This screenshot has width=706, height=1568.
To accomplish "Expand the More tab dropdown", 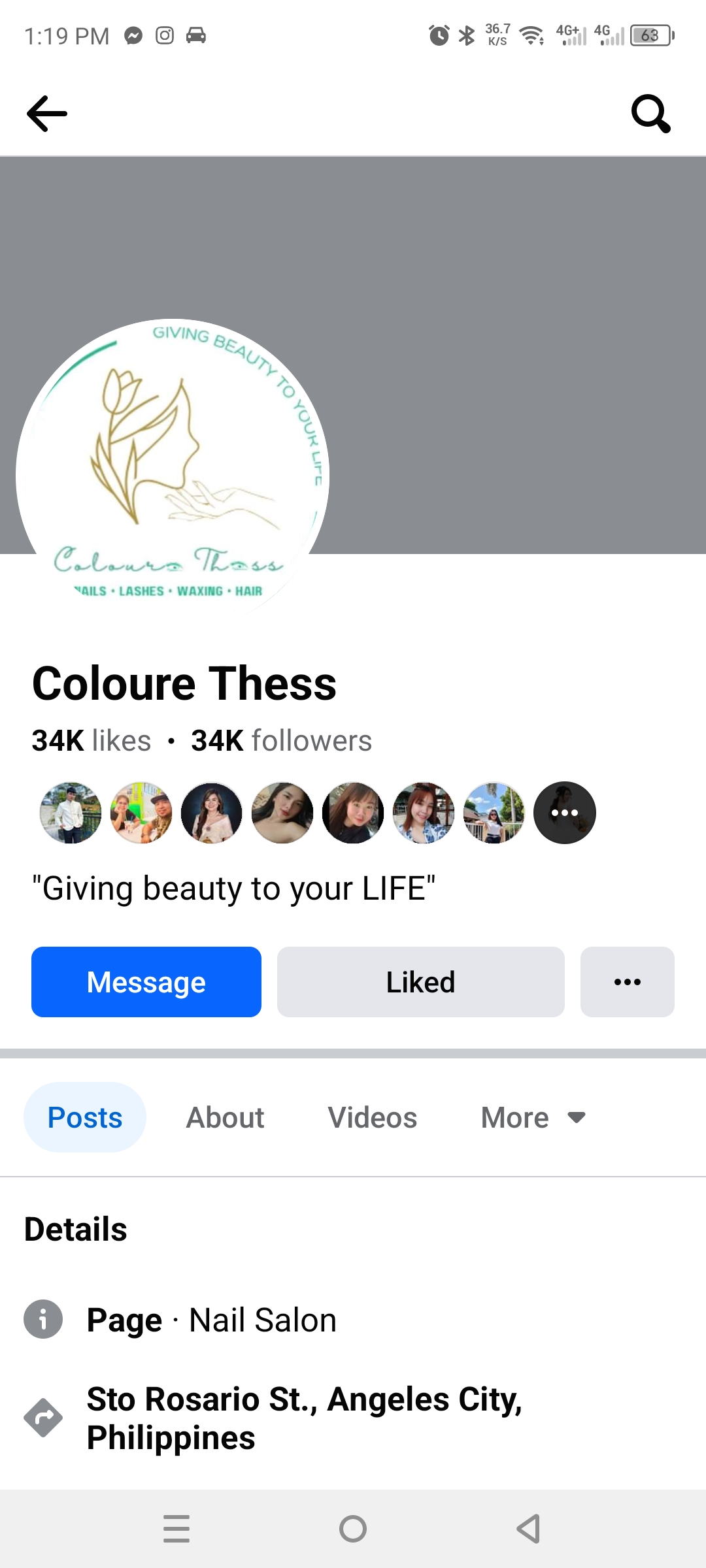I will point(533,1118).
